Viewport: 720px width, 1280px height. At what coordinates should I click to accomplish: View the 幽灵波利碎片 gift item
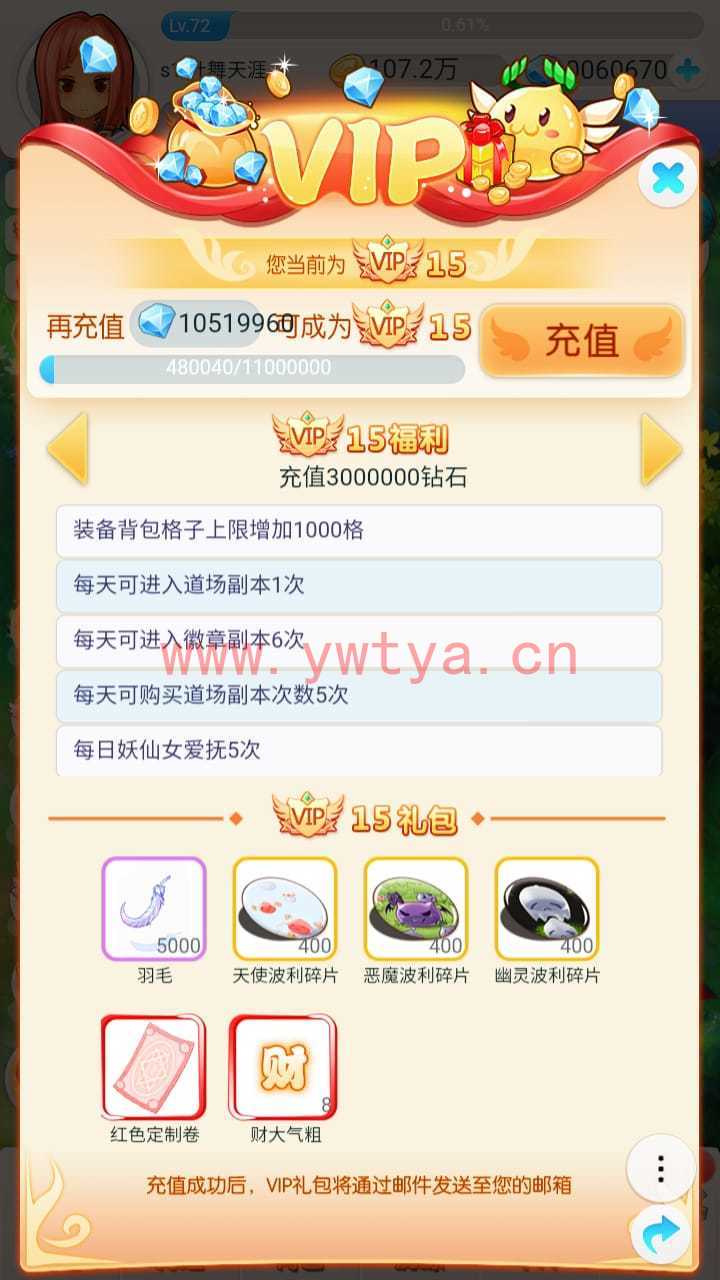547,908
